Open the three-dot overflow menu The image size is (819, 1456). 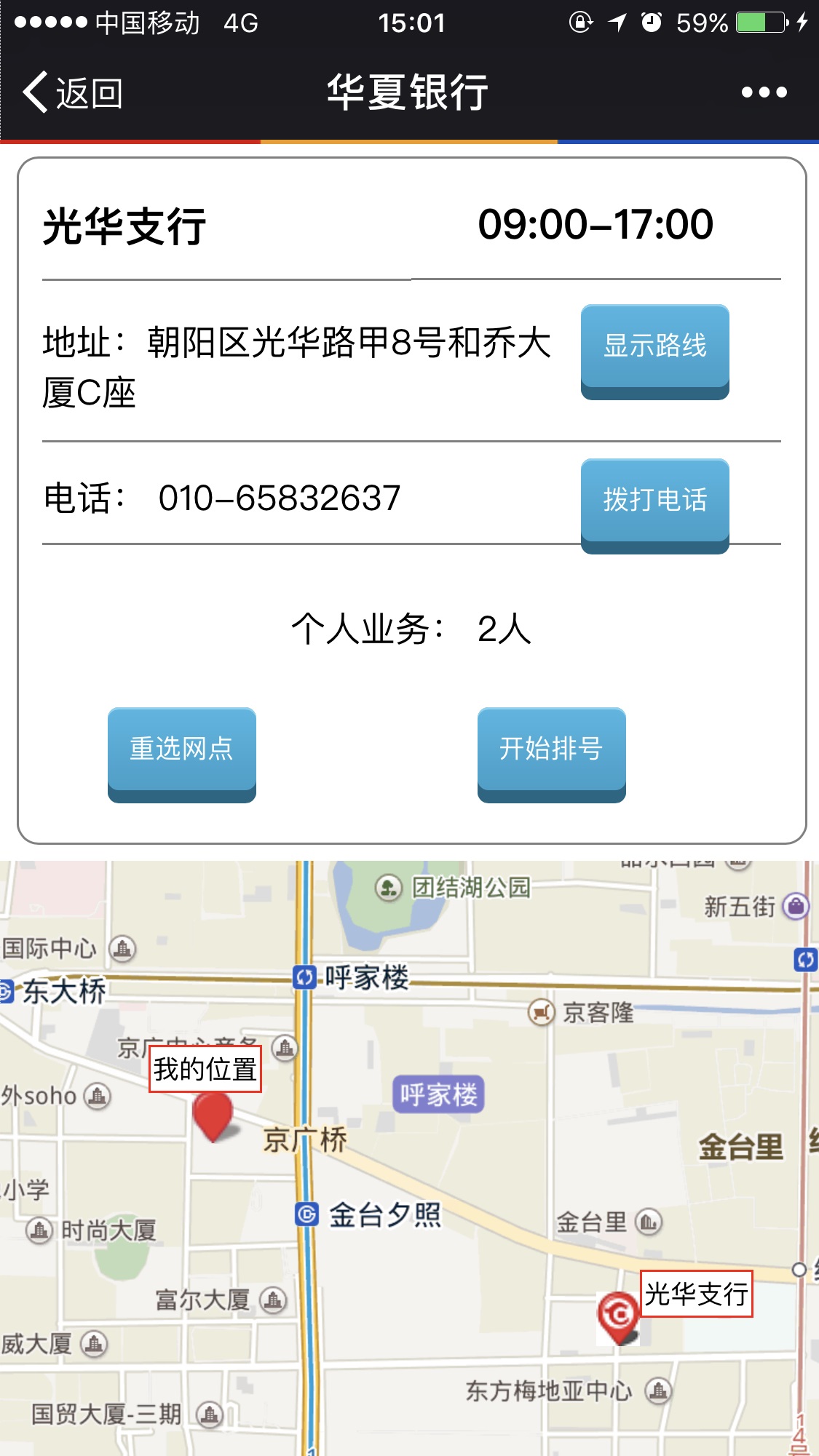[764, 92]
